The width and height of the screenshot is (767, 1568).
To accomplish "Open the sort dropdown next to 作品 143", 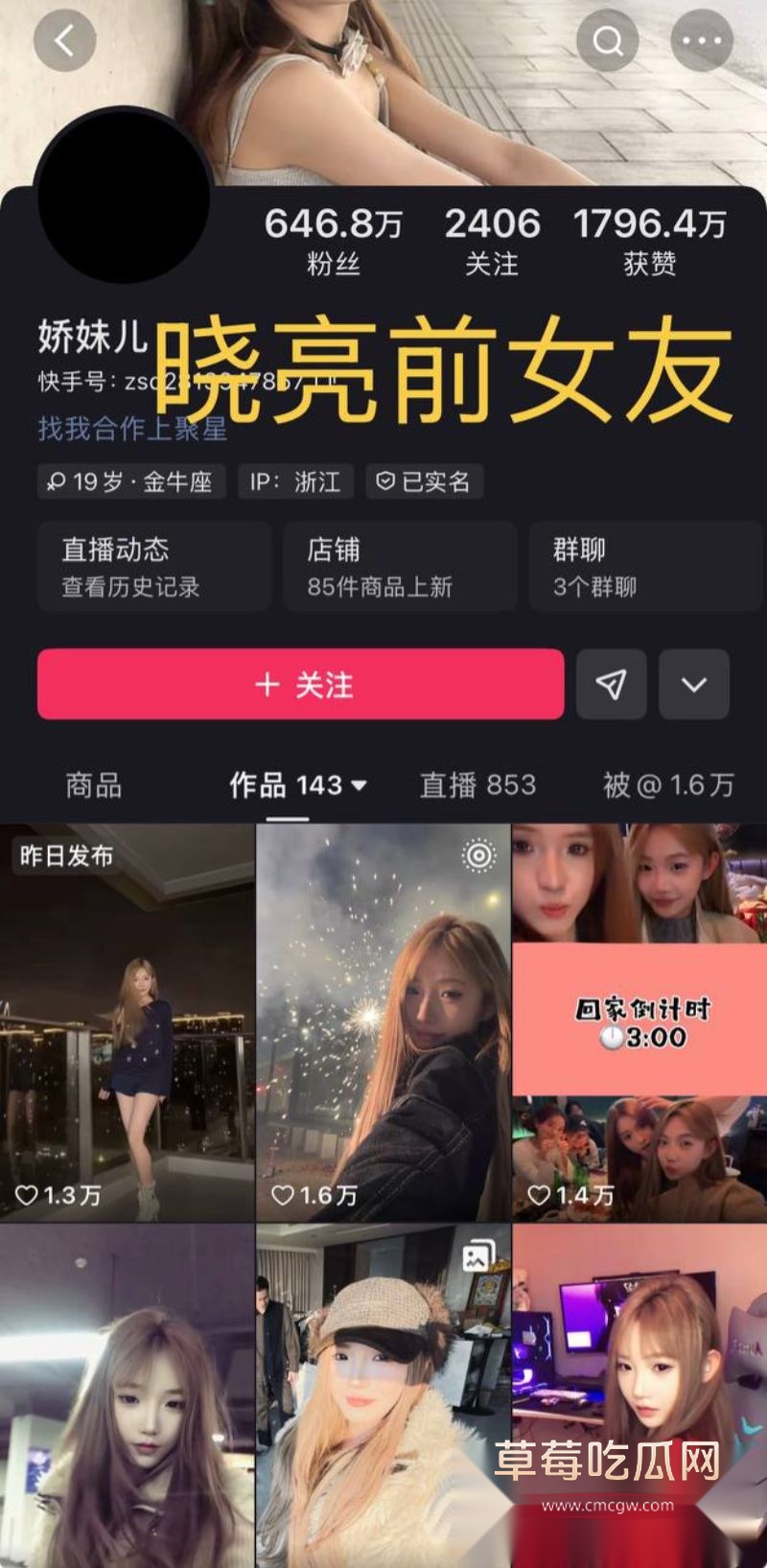I will point(360,784).
